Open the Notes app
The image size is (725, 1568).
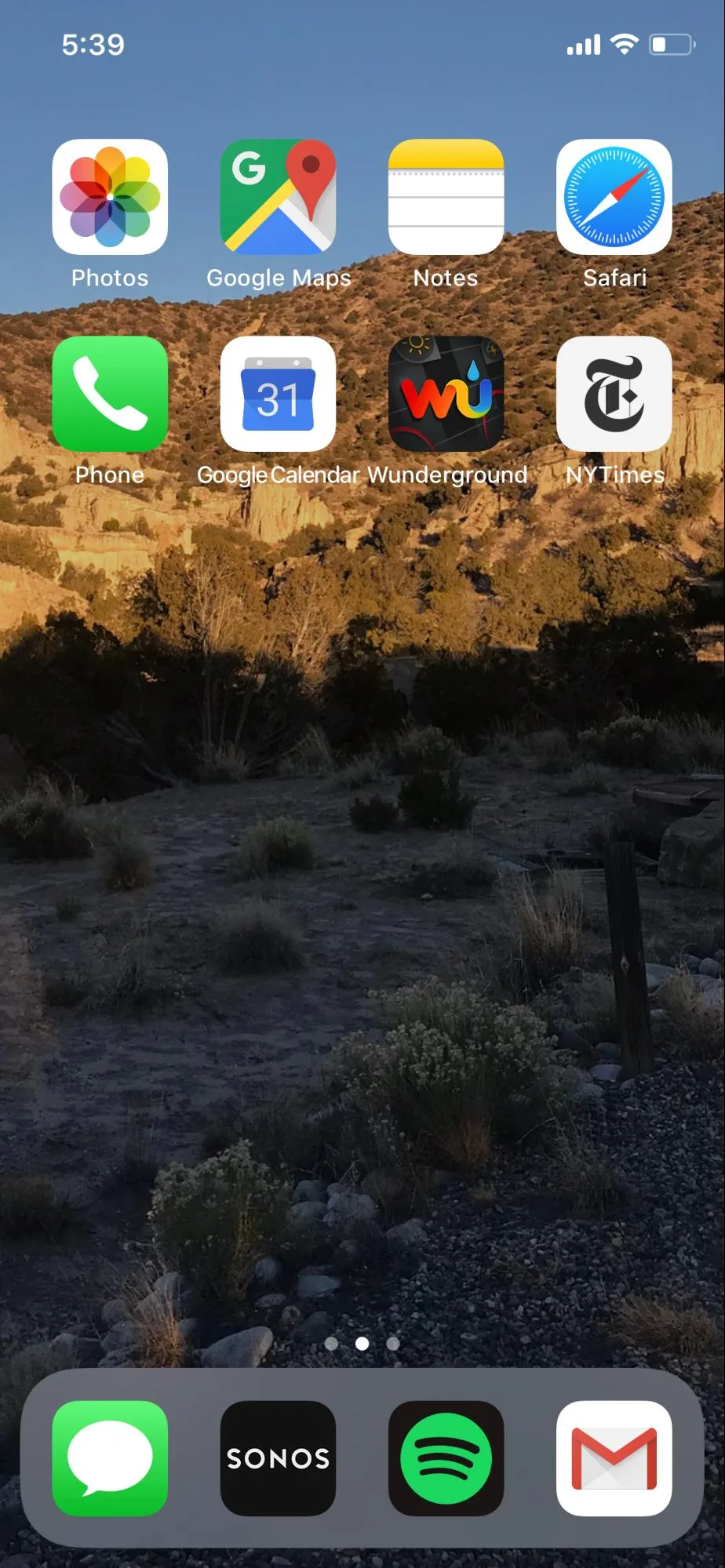446,197
